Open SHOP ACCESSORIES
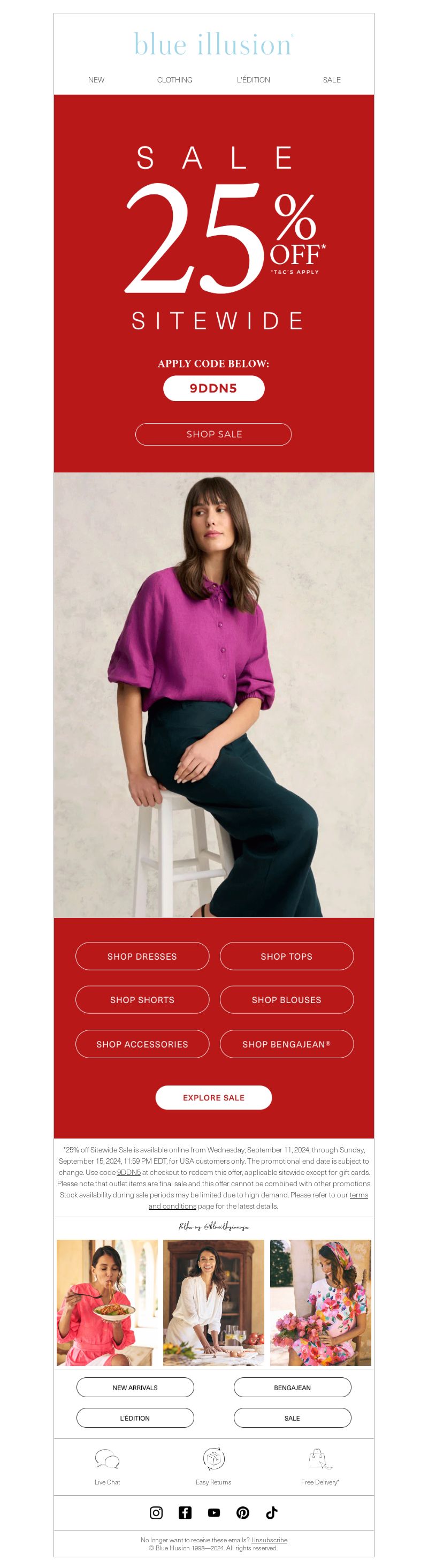This screenshot has width=428, height=1568. click(142, 1044)
